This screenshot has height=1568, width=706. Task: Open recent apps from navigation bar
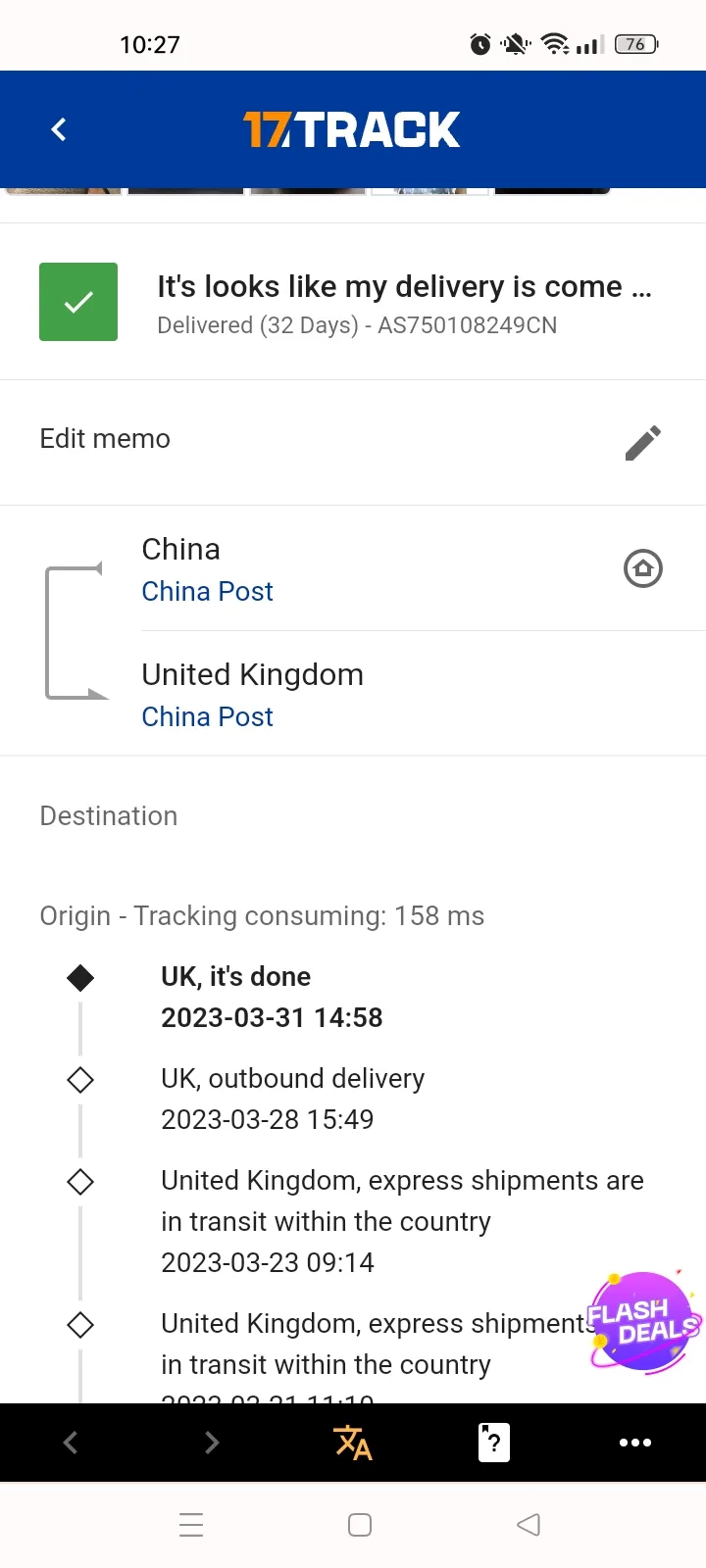click(191, 1525)
